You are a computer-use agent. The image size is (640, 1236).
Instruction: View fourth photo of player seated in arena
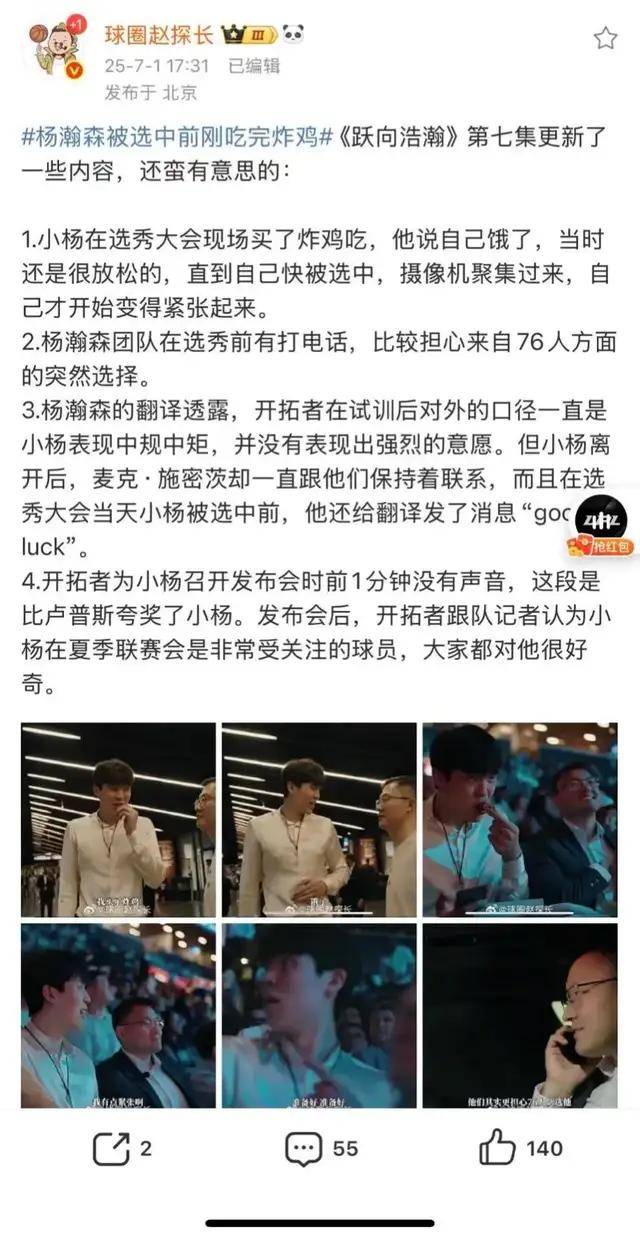click(x=118, y=1014)
